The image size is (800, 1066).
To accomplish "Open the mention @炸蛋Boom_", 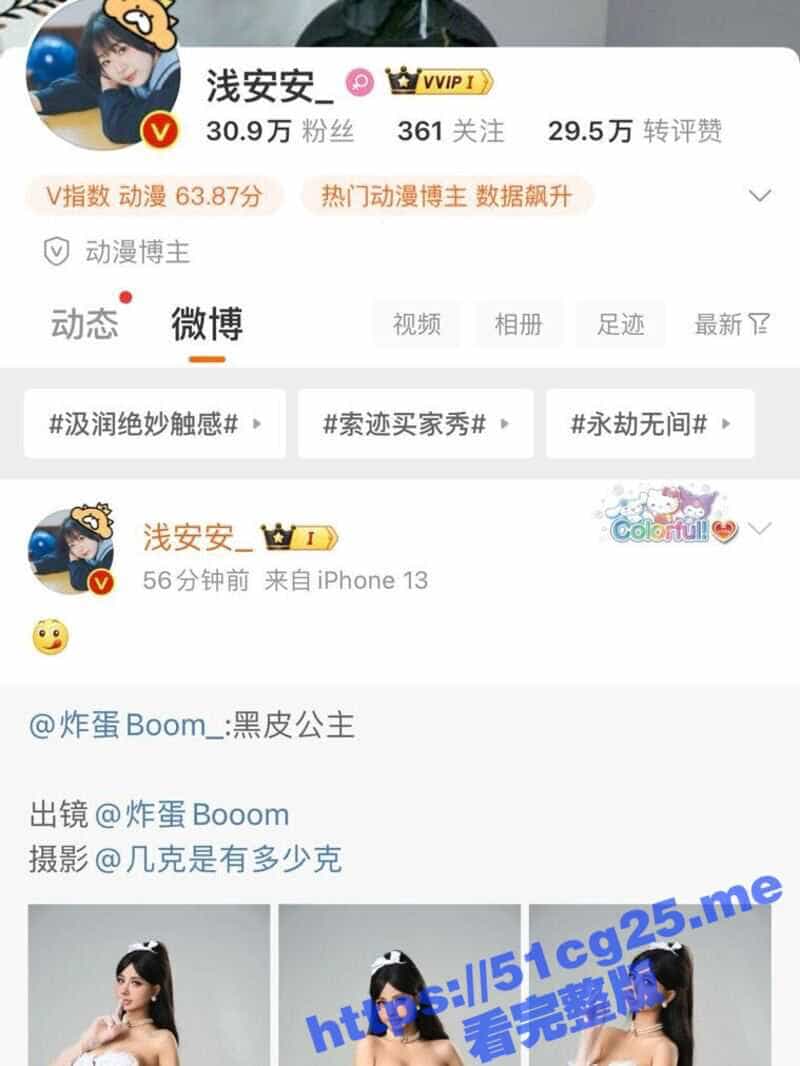I will click(x=126, y=725).
